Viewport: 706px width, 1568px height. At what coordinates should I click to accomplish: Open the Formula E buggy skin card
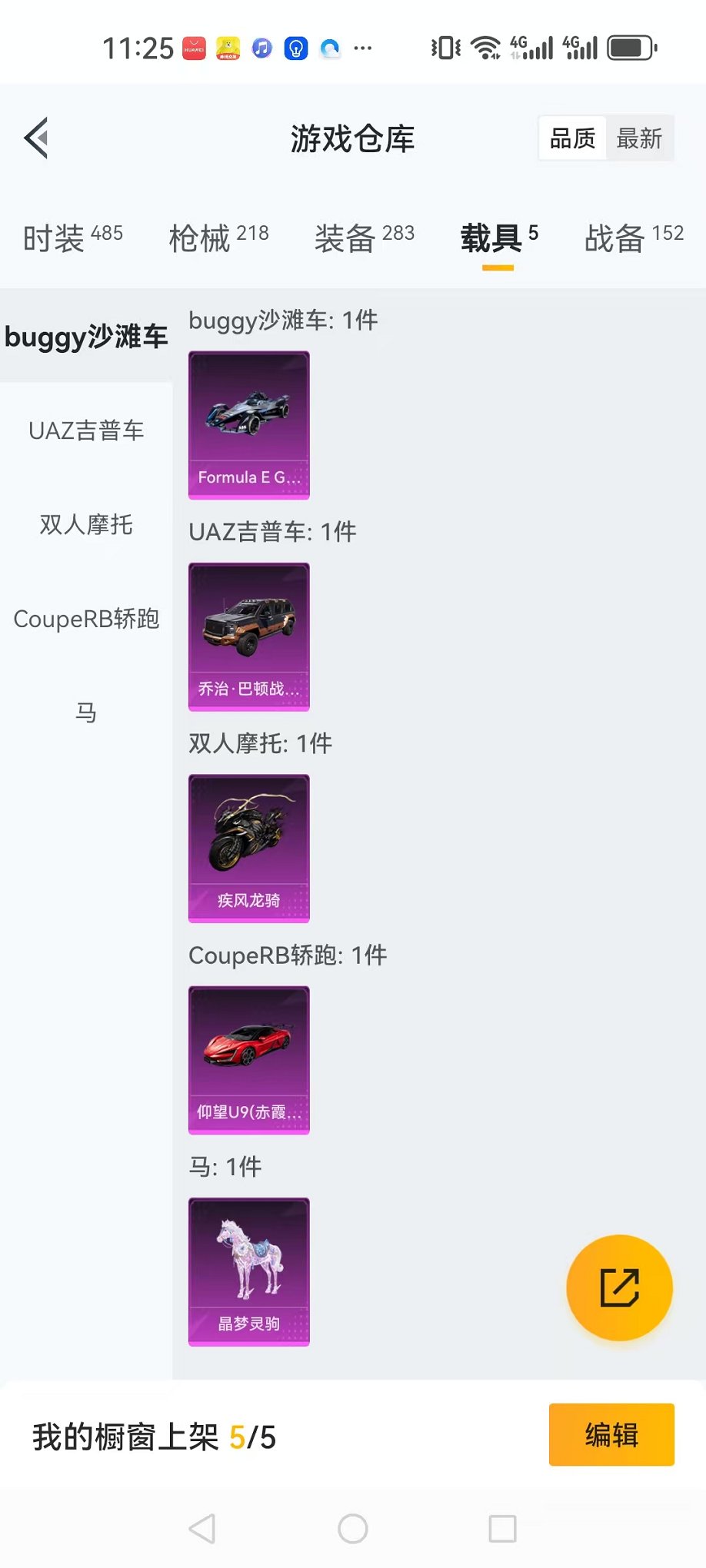(x=249, y=425)
